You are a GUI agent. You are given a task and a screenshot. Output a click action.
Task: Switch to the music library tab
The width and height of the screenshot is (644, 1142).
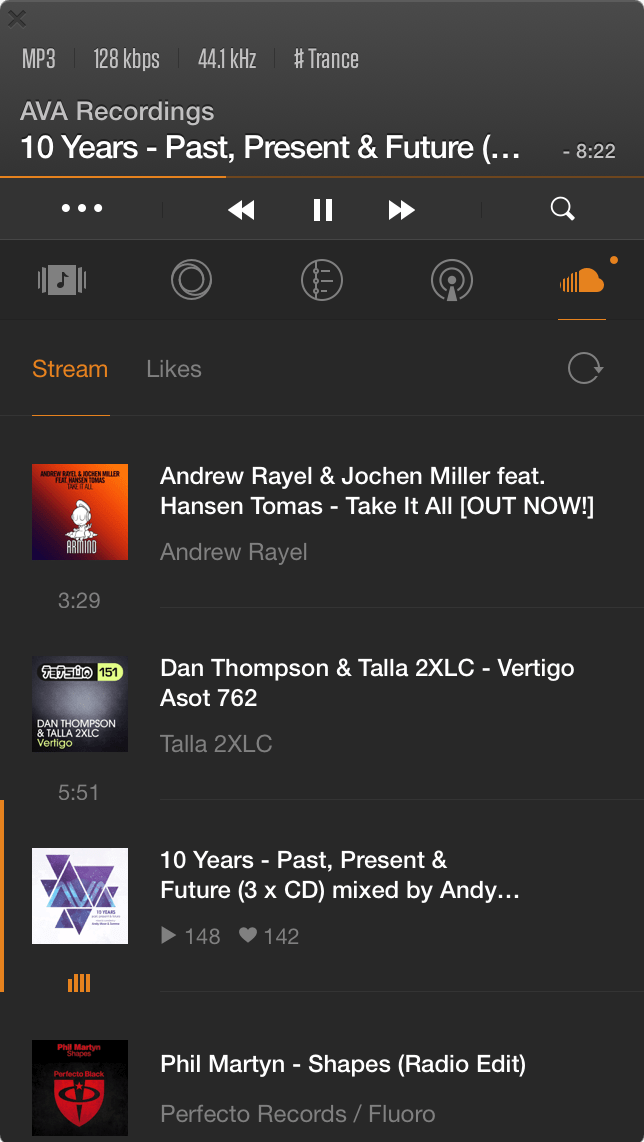point(62,280)
